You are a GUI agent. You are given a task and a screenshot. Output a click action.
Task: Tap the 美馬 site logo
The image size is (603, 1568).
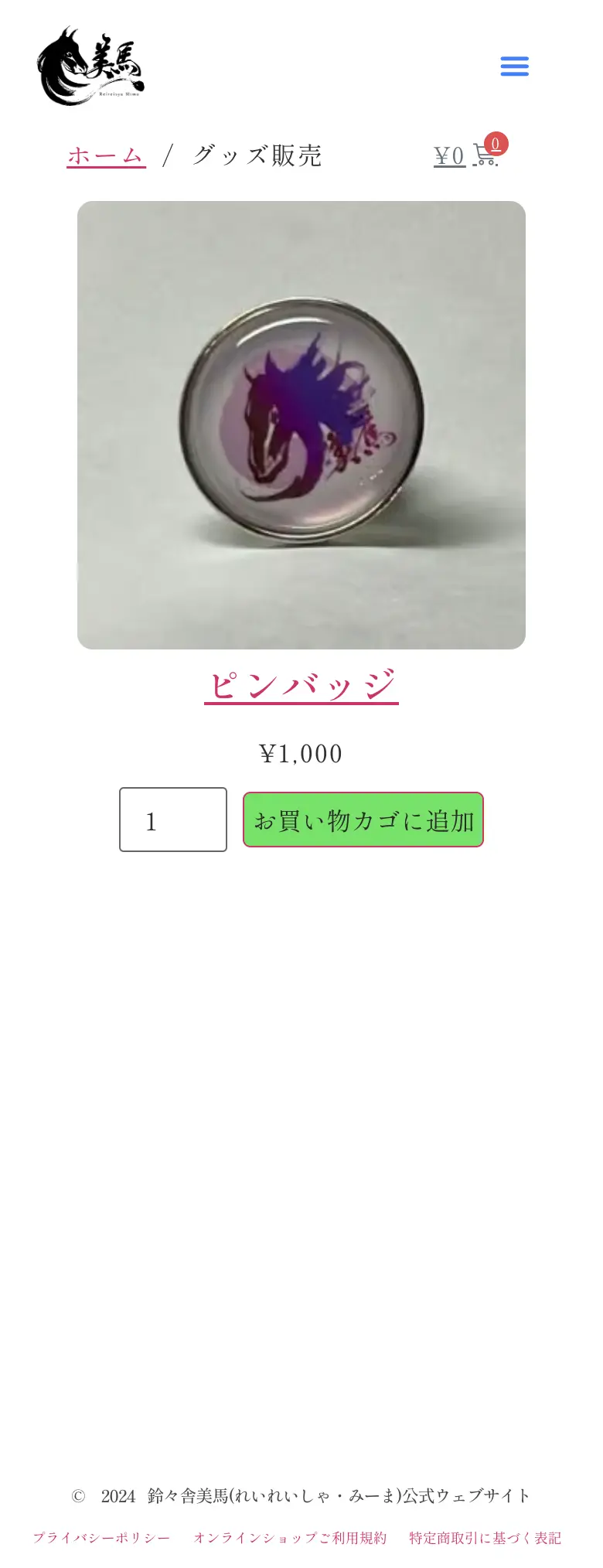[91, 66]
